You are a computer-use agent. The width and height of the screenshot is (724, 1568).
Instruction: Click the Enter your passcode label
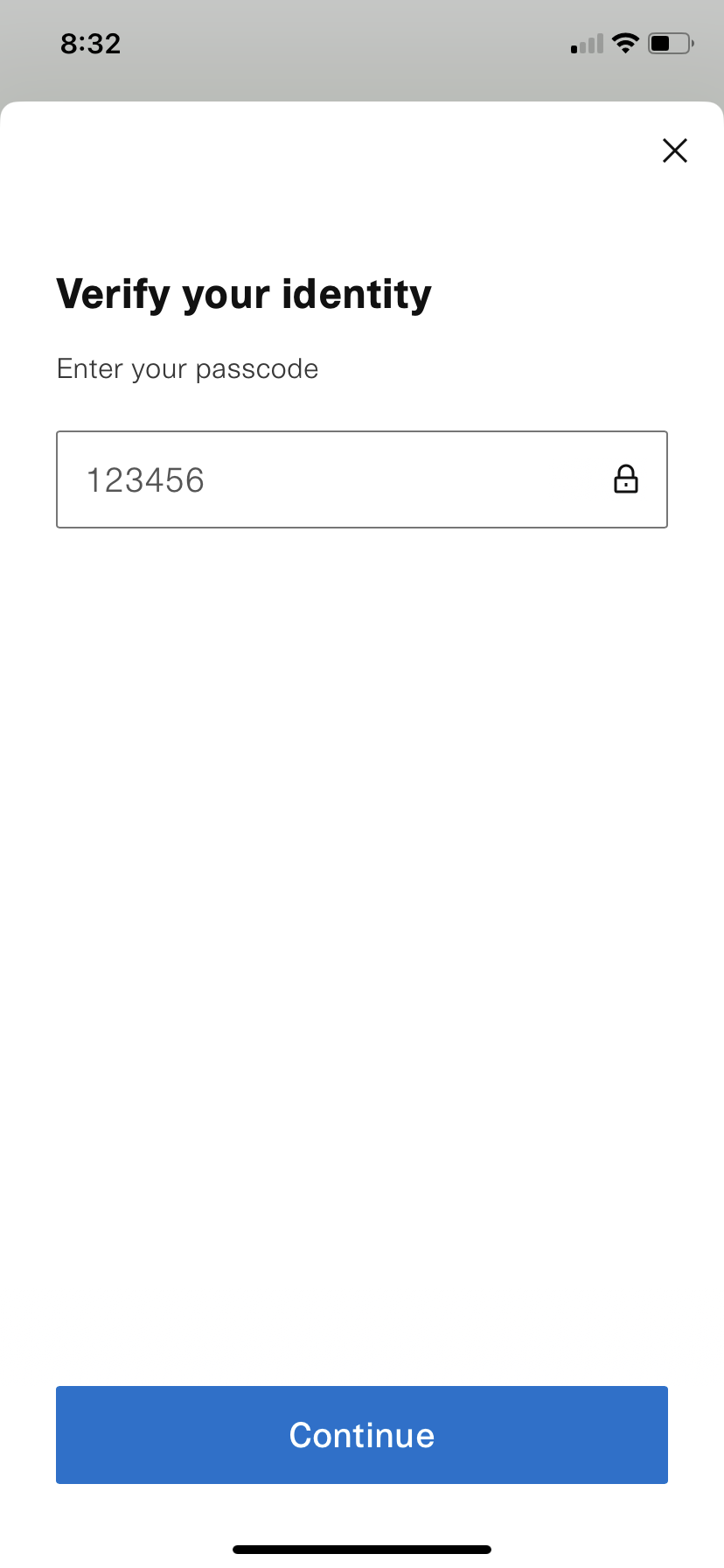187,368
